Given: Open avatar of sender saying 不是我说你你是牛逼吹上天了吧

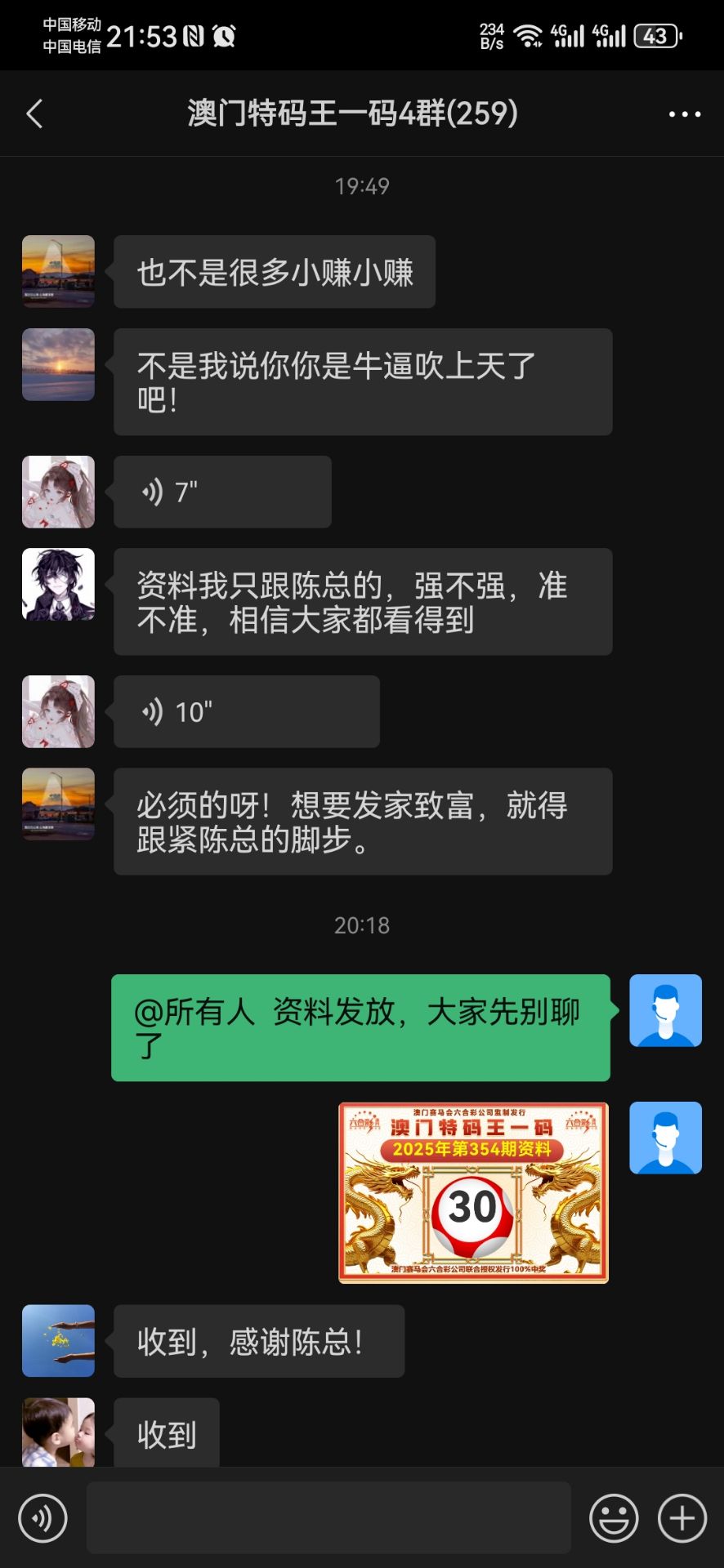Looking at the screenshot, I should point(58,365).
